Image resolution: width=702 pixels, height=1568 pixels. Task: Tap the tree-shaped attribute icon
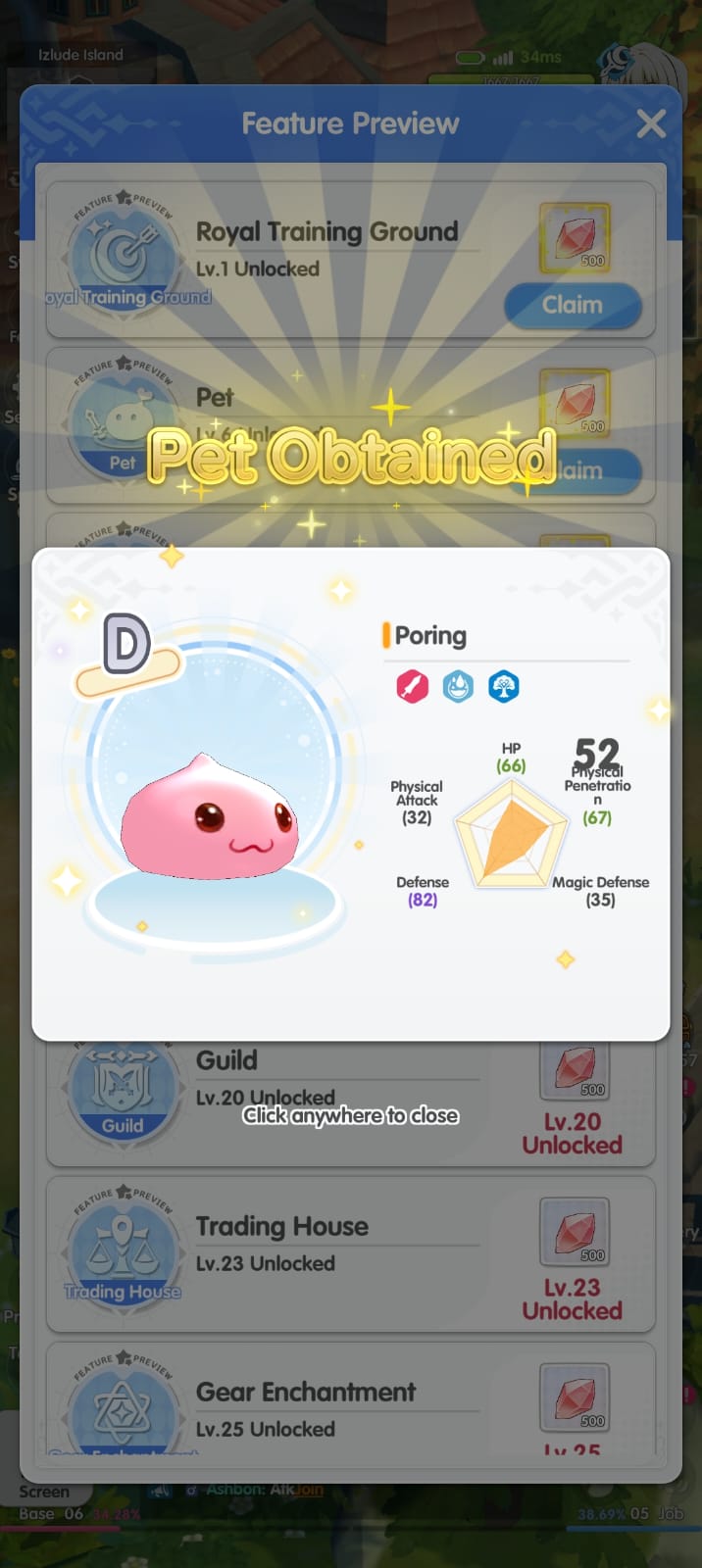(x=504, y=687)
